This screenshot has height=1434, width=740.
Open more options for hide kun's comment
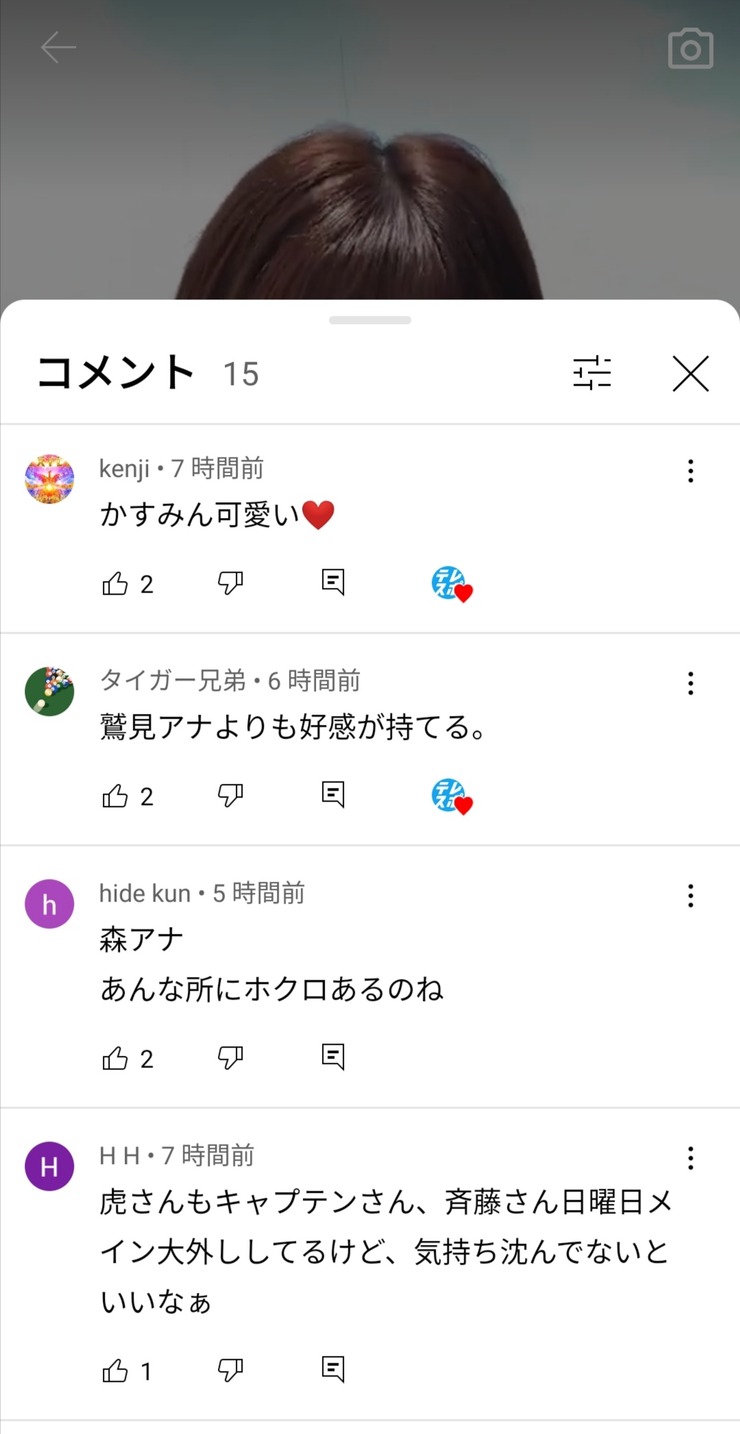point(690,896)
